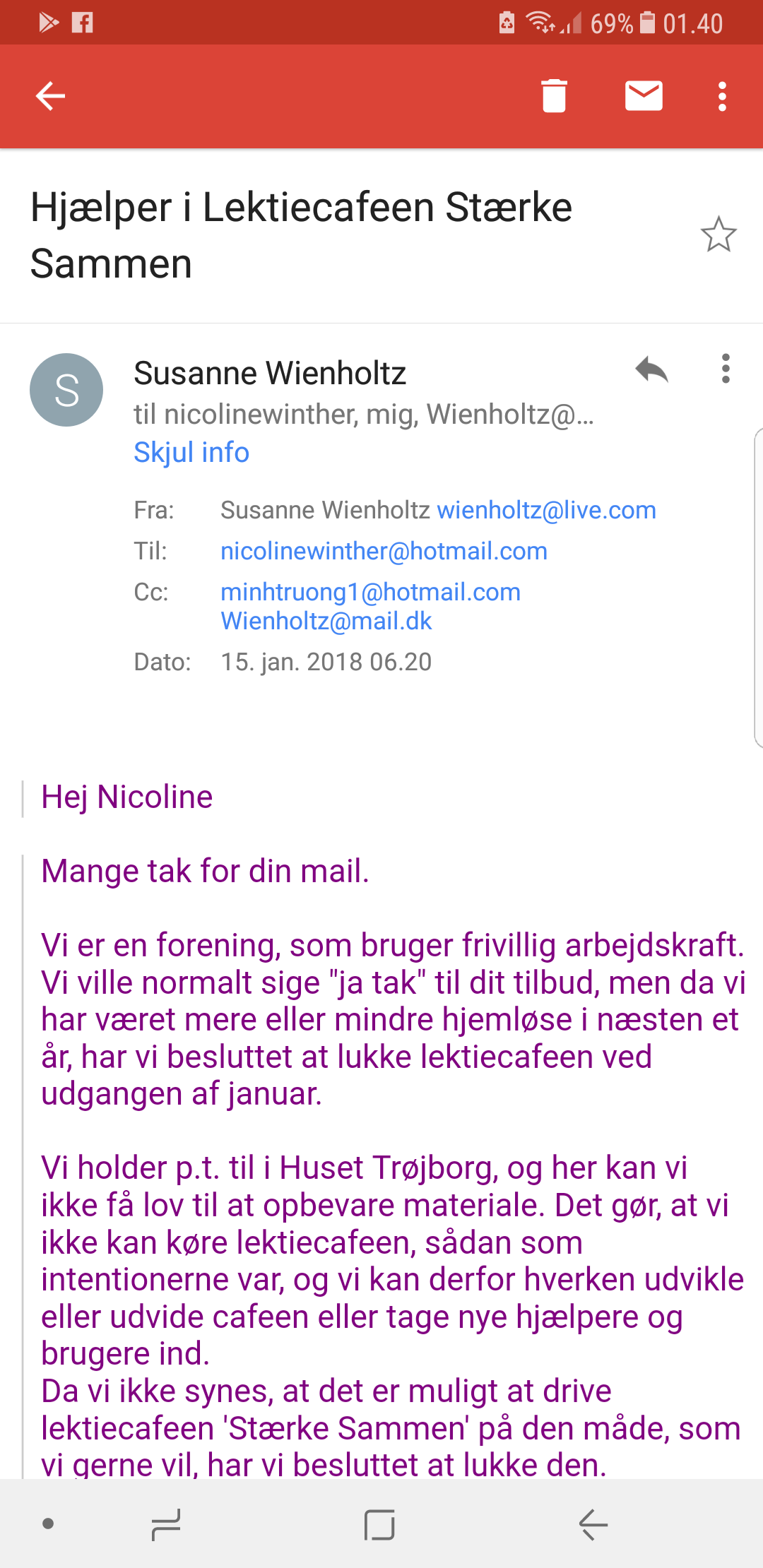Open recent apps from the navigation bar
The image size is (763, 1568).
pyautogui.click(x=167, y=1524)
